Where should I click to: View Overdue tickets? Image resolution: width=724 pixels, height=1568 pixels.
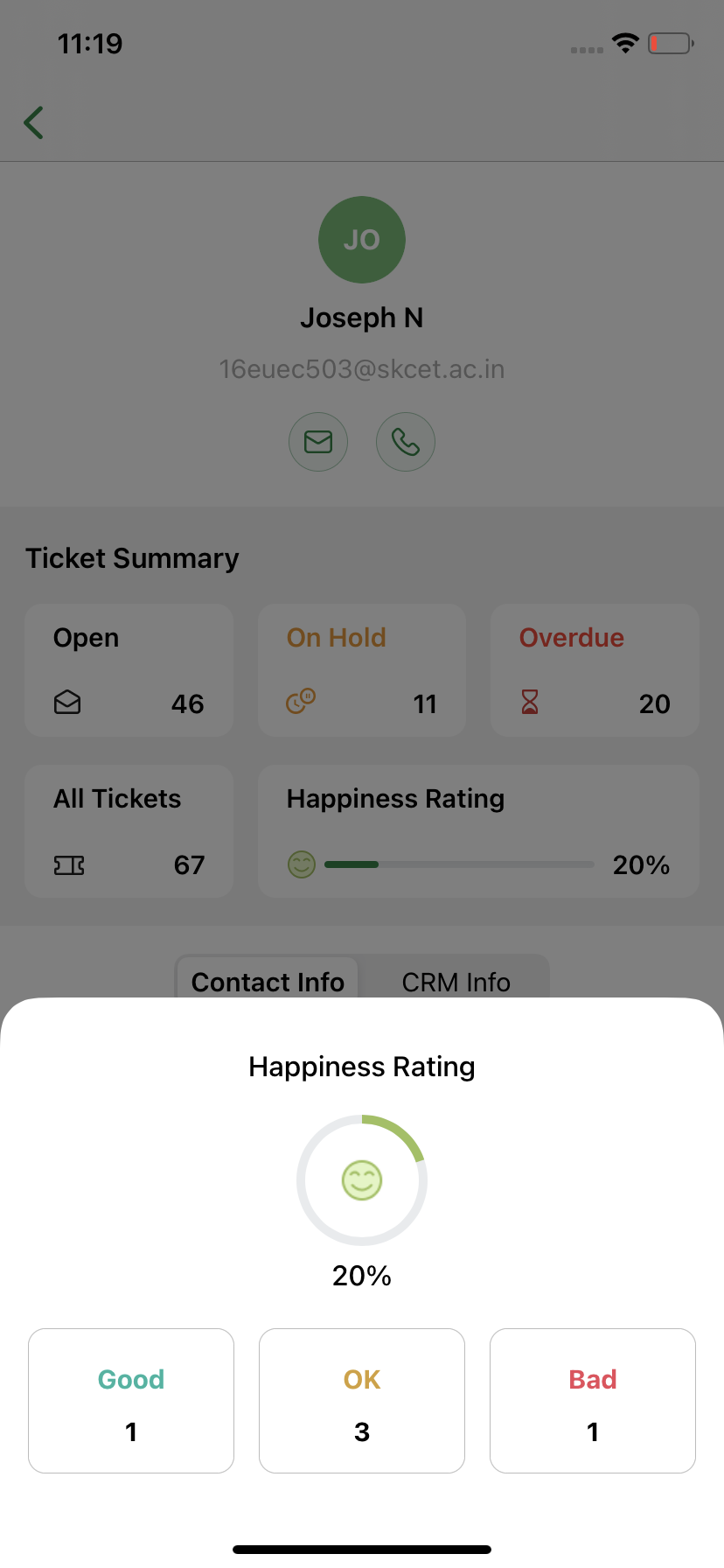coord(595,670)
